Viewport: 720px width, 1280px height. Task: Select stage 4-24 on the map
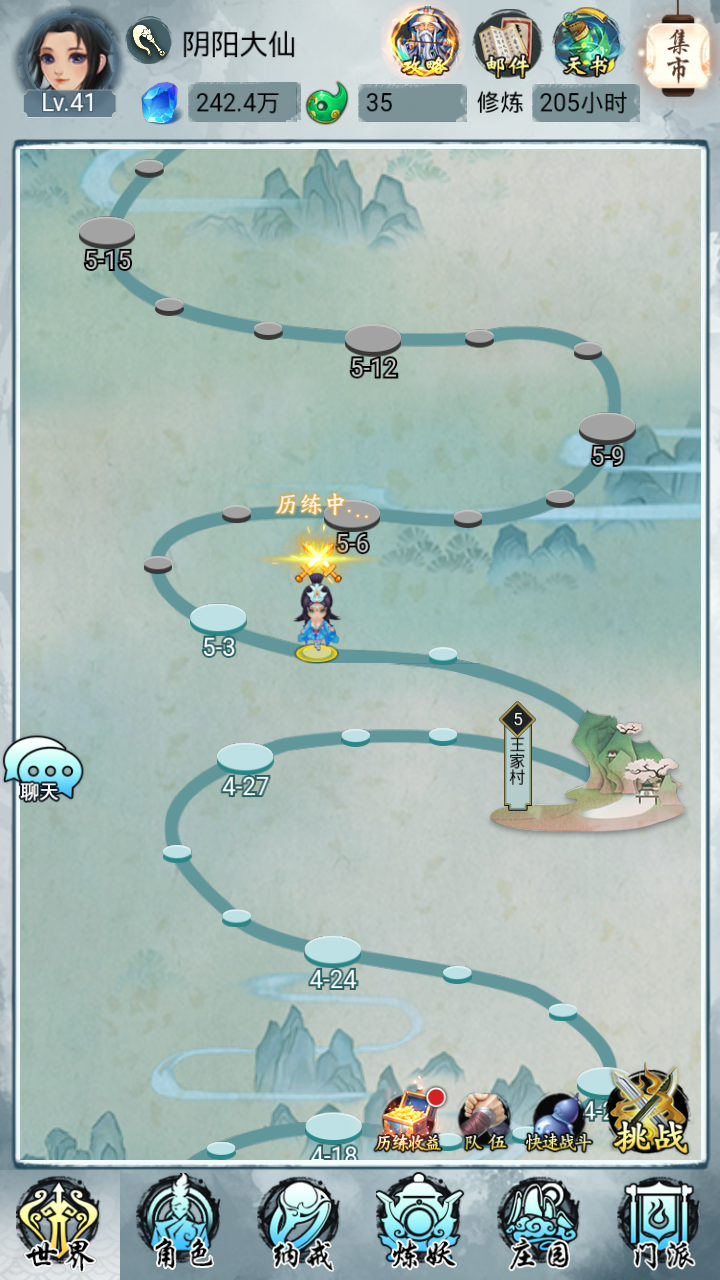[333, 952]
